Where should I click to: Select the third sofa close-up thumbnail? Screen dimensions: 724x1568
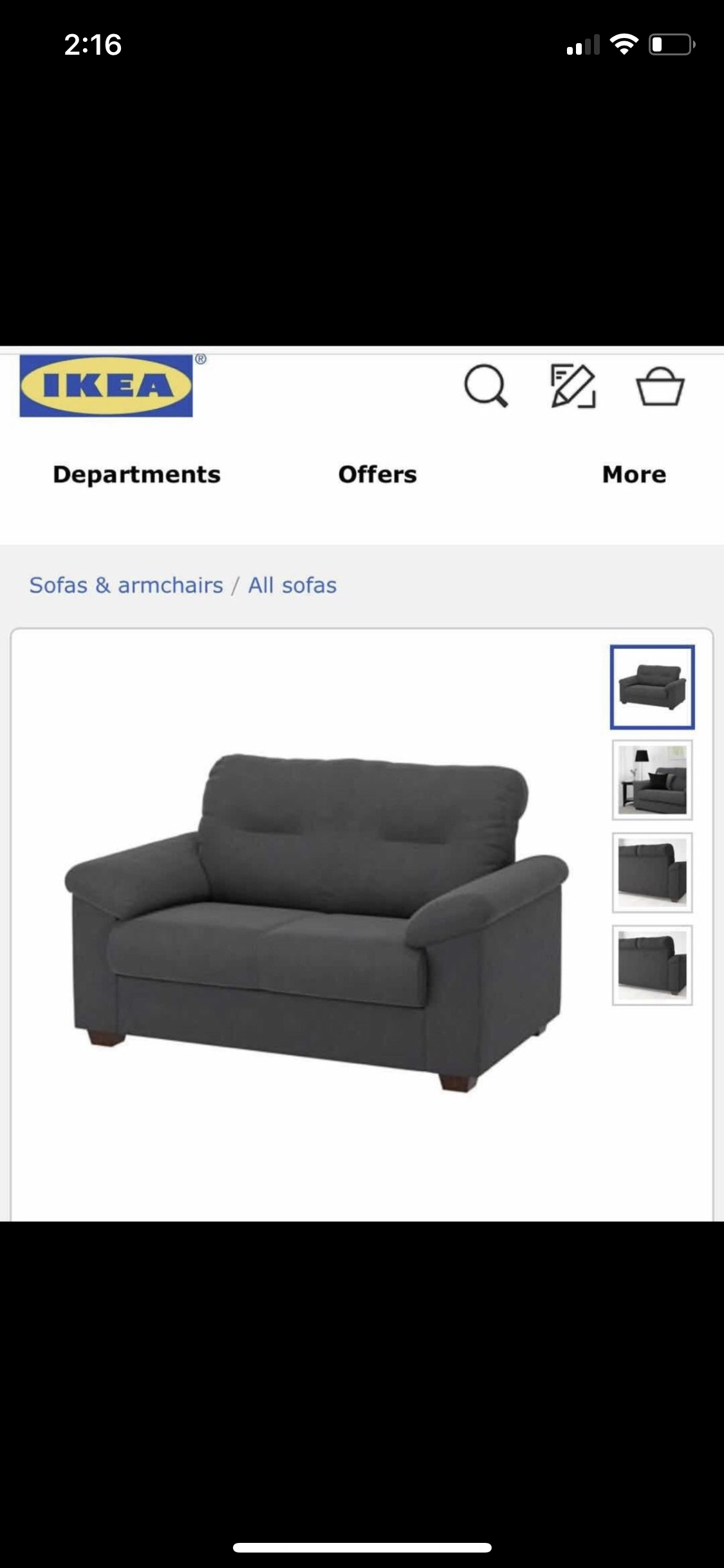(x=652, y=873)
